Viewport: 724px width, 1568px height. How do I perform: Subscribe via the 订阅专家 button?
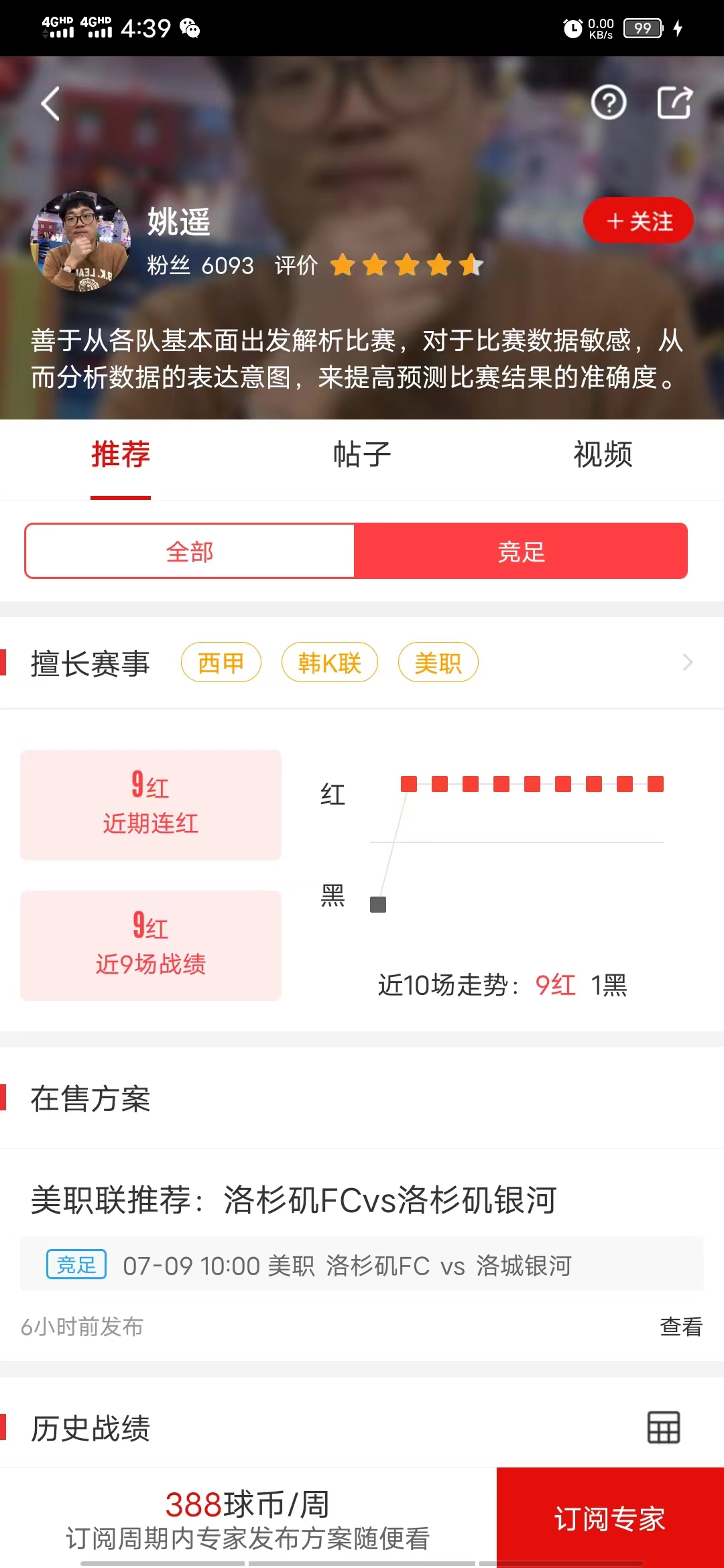(609, 1518)
